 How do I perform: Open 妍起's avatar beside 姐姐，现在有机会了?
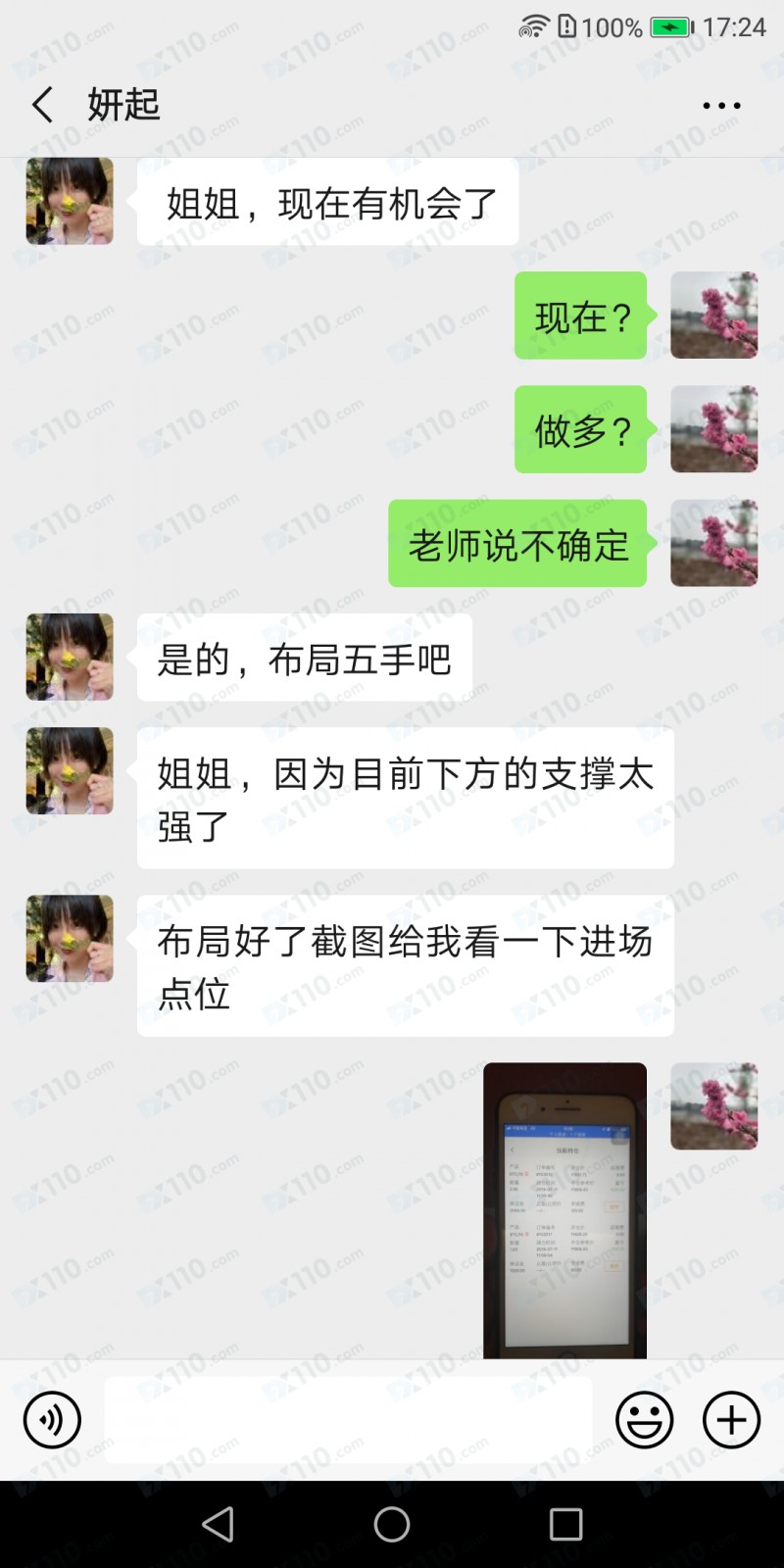[70, 201]
